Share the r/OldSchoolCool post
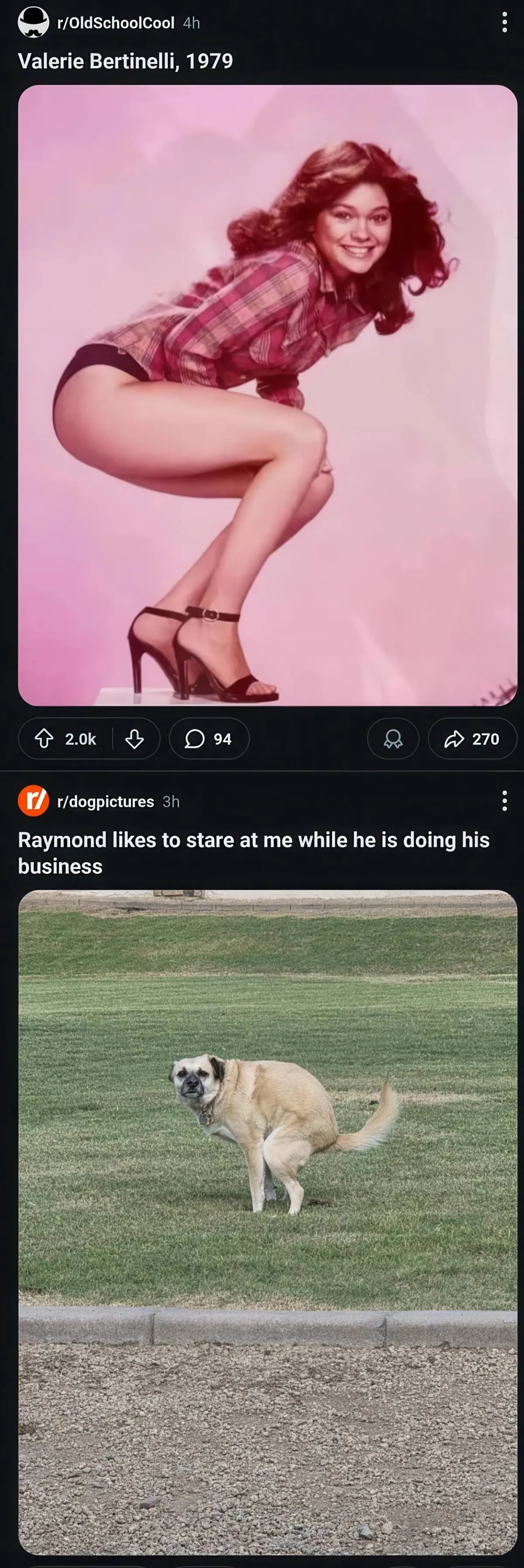The width and height of the screenshot is (524, 1568). [472, 739]
